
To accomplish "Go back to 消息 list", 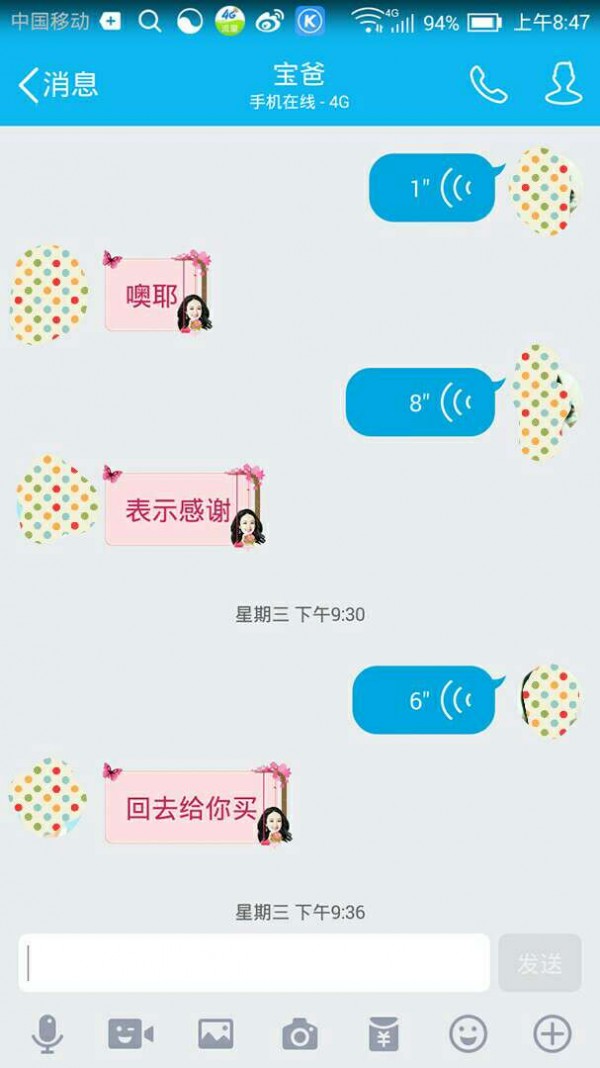I will click(x=58, y=84).
